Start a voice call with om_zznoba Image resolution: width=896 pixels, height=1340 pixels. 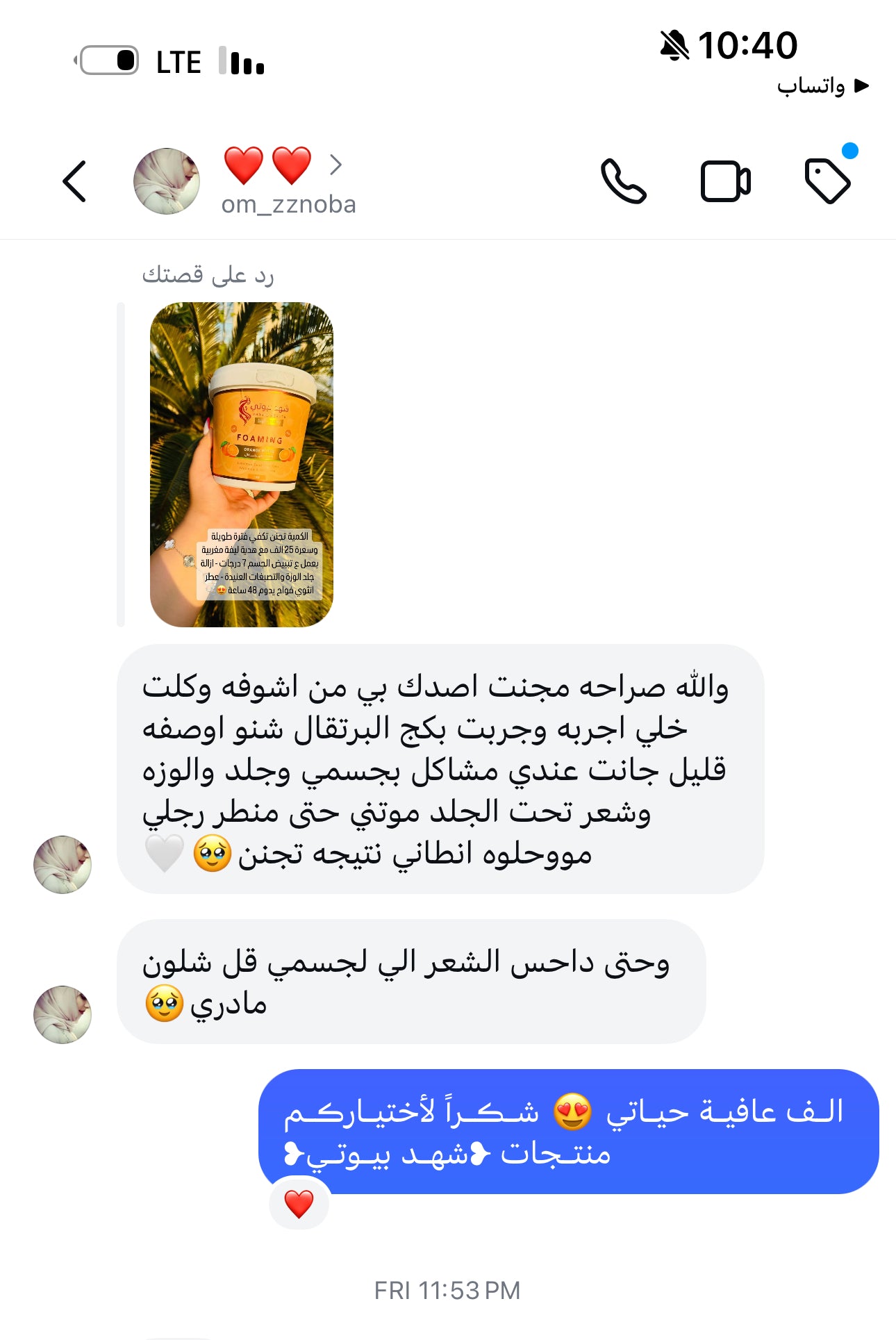pyautogui.click(x=623, y=182)
